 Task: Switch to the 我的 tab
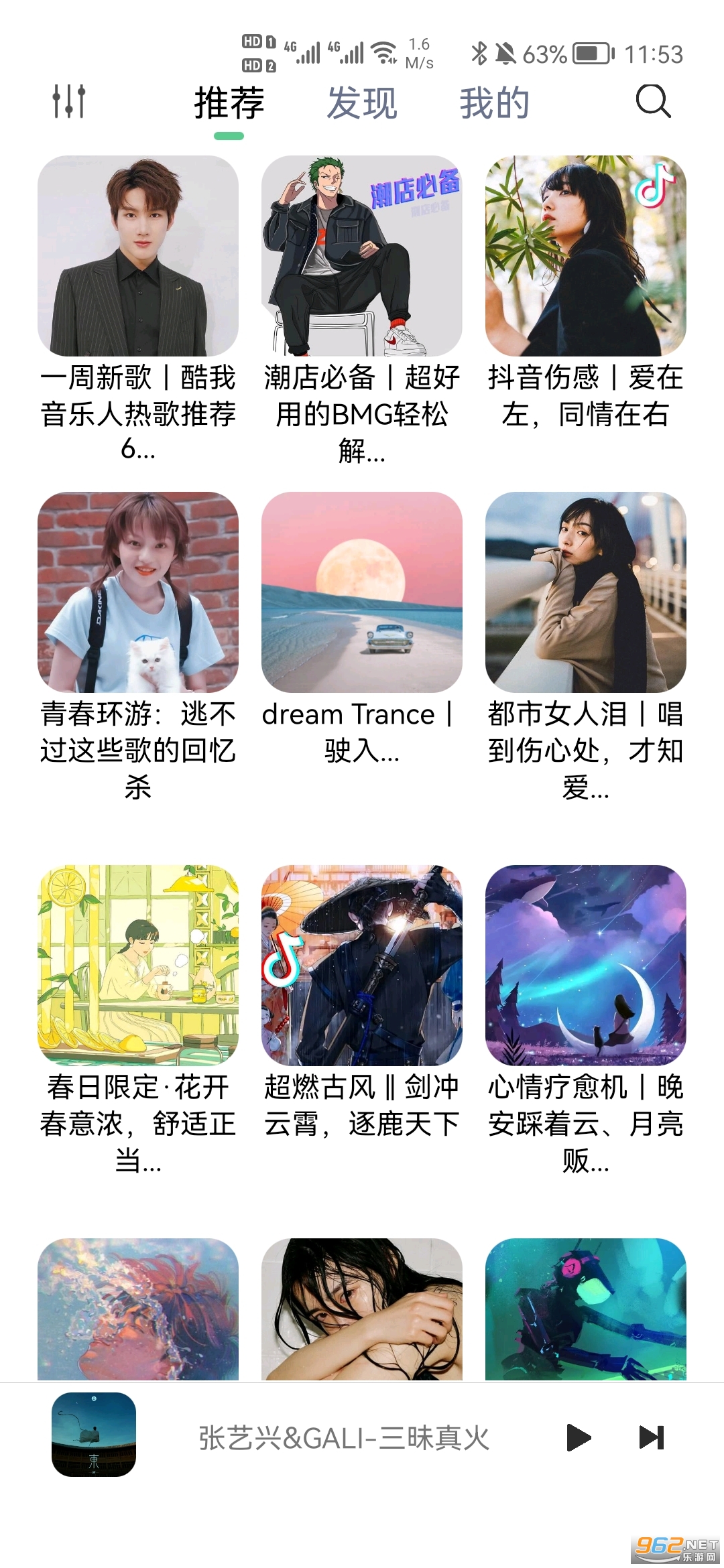(494, 103)
